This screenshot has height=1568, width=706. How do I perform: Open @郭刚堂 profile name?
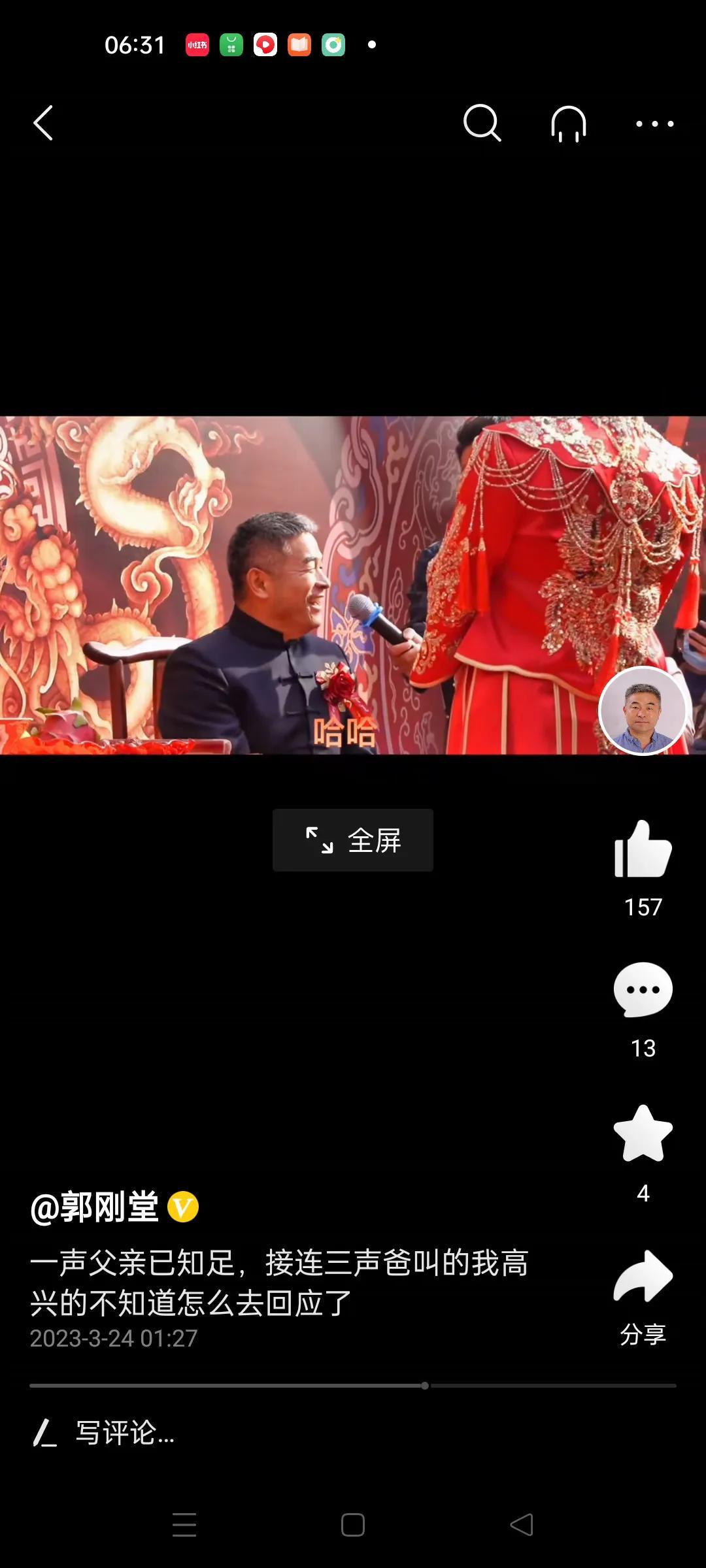(95, 1207)
